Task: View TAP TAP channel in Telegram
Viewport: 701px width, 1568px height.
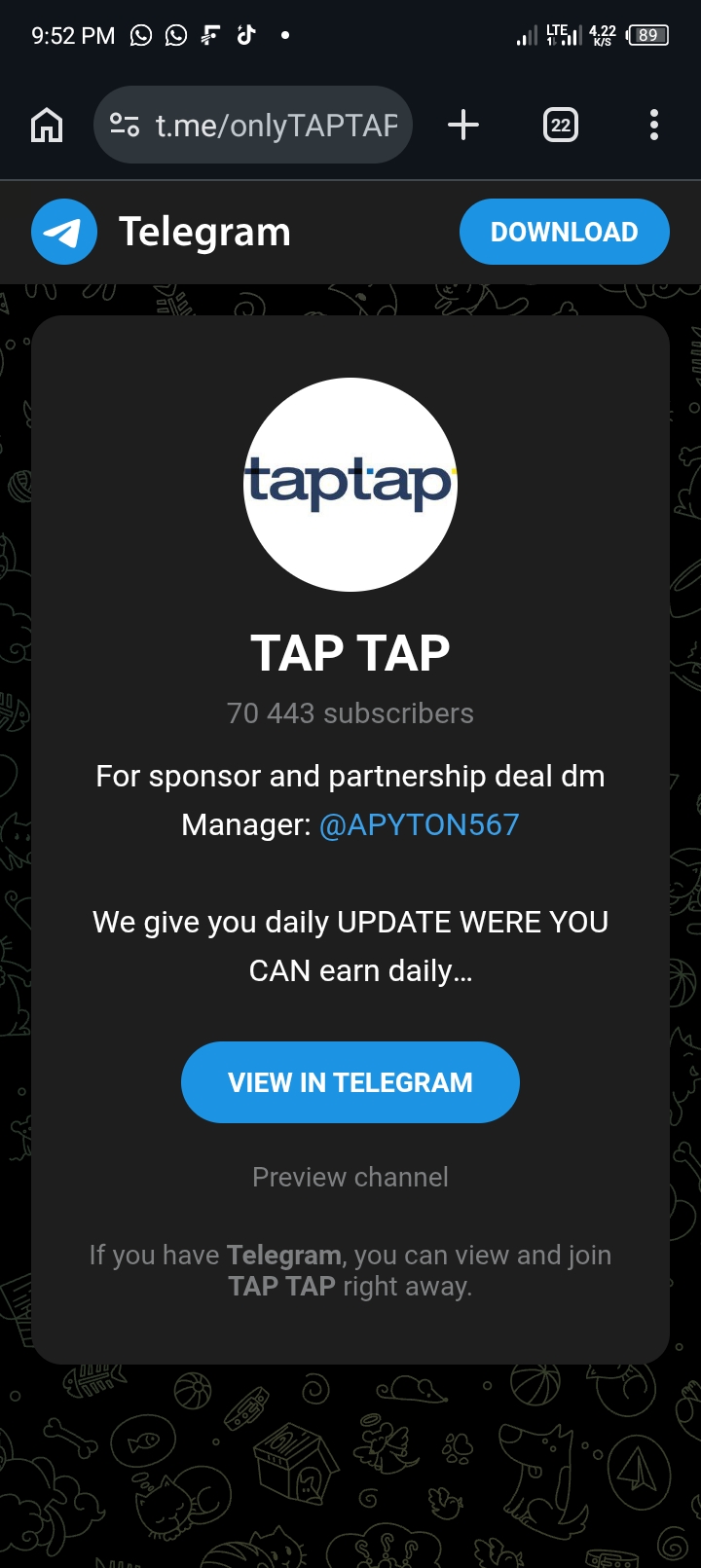Action: [x=350, y=1082]
